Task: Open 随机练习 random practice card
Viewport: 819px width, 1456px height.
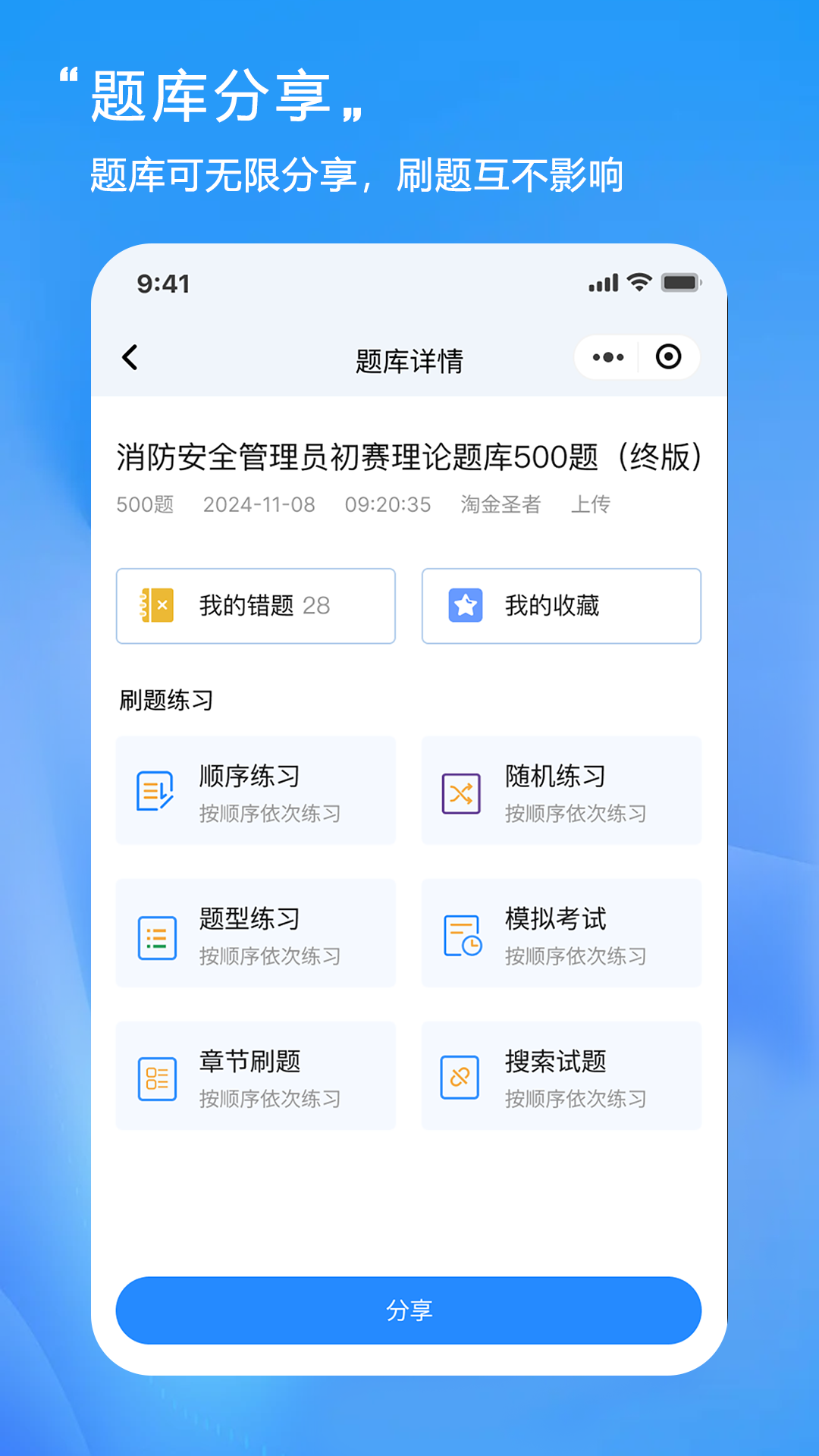Action: pos(560,791)
